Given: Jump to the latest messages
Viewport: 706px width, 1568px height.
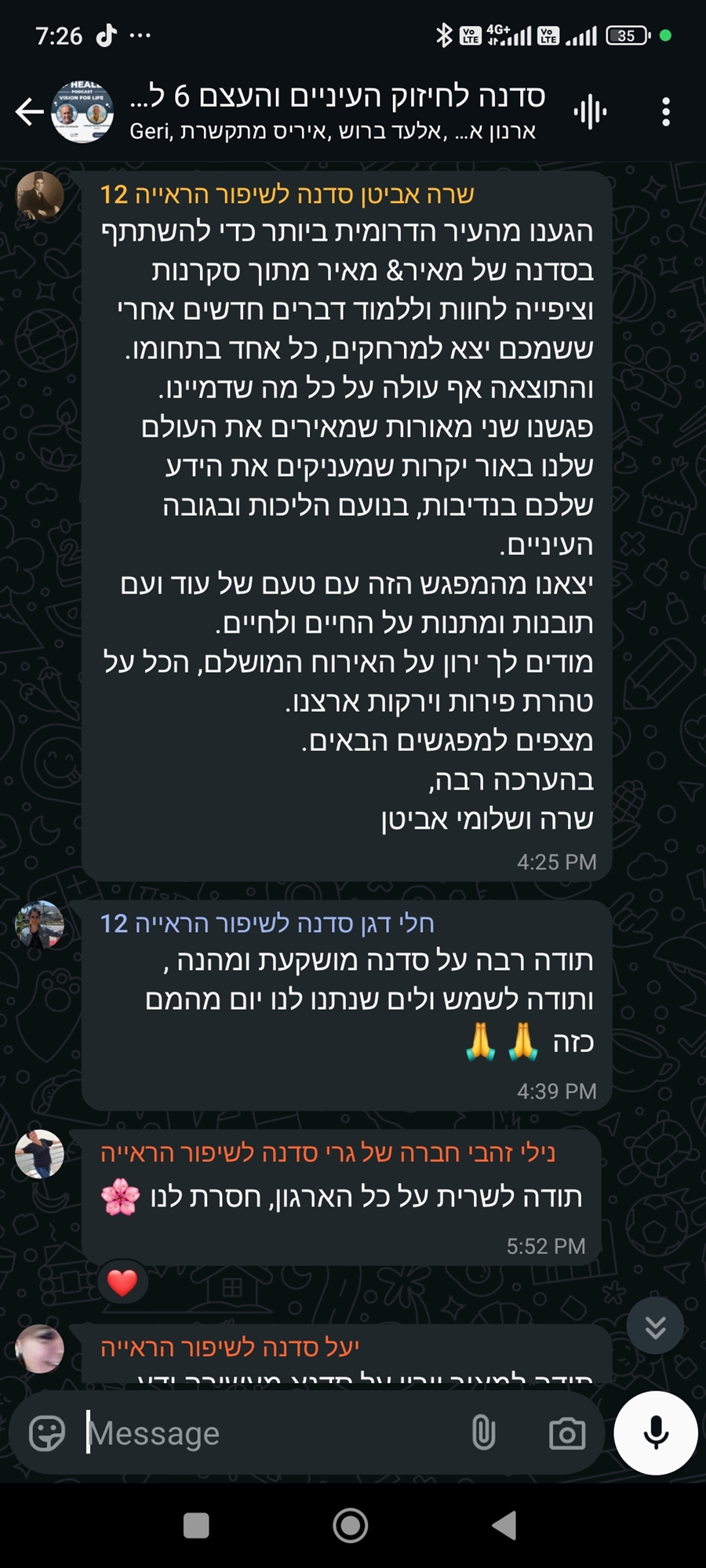Looking at the screenshot, I should pos(655,1326).
